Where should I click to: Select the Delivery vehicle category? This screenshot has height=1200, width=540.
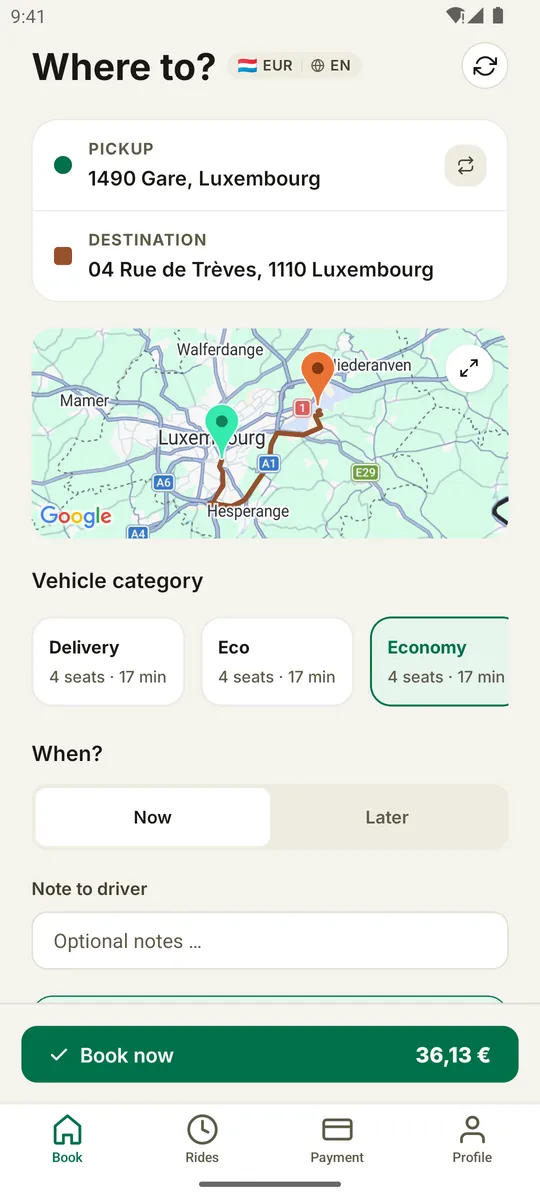pos(108,662)
